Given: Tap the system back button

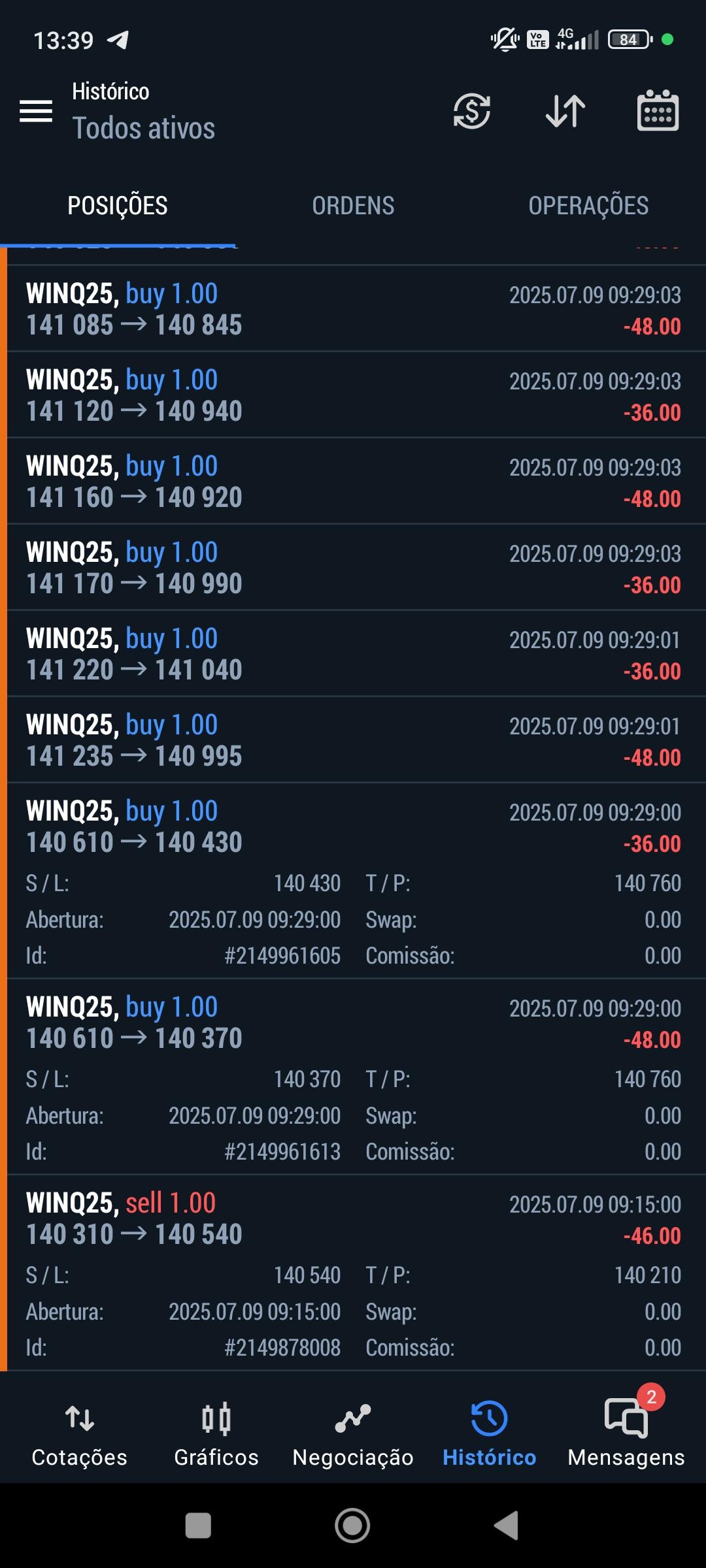Looking at the screenshot, I should click(507, 1526).
